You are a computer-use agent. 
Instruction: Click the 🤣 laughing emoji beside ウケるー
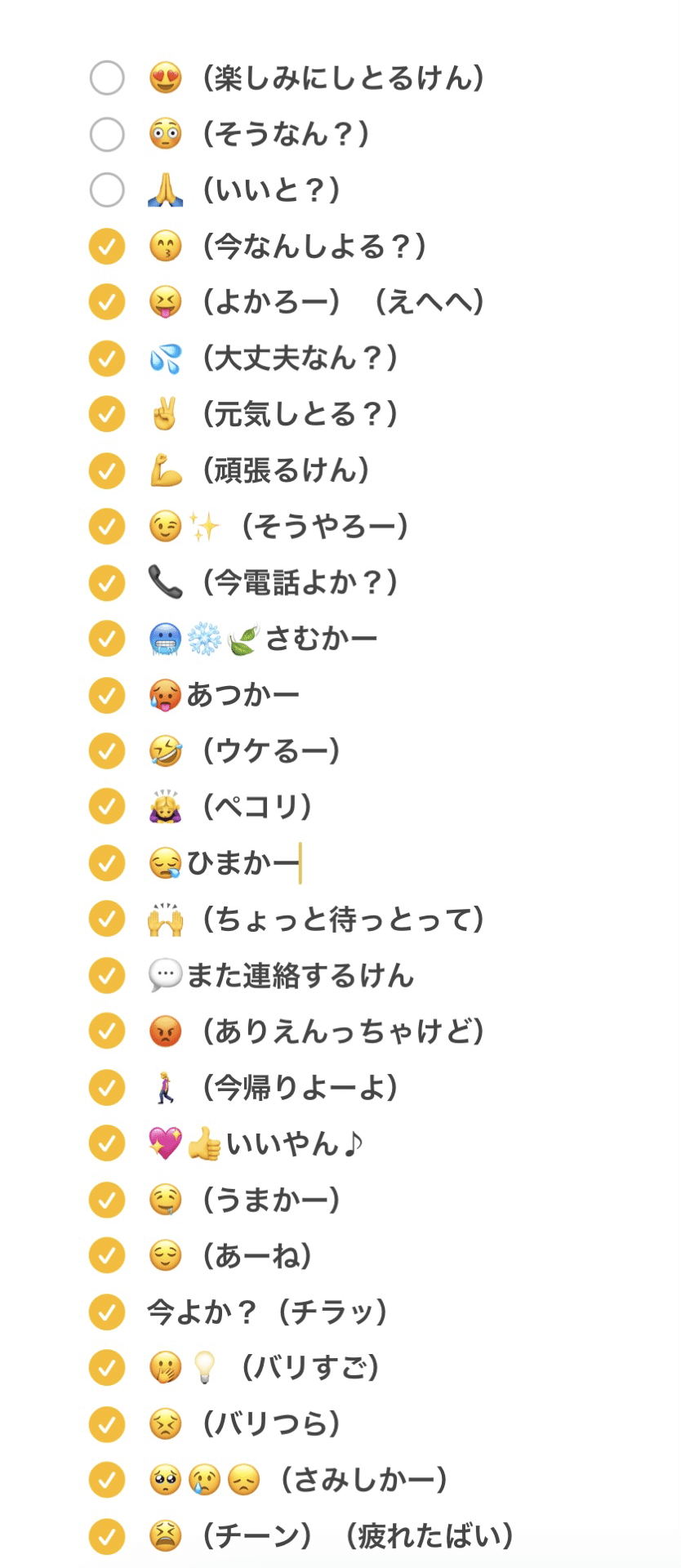point(166,750)
